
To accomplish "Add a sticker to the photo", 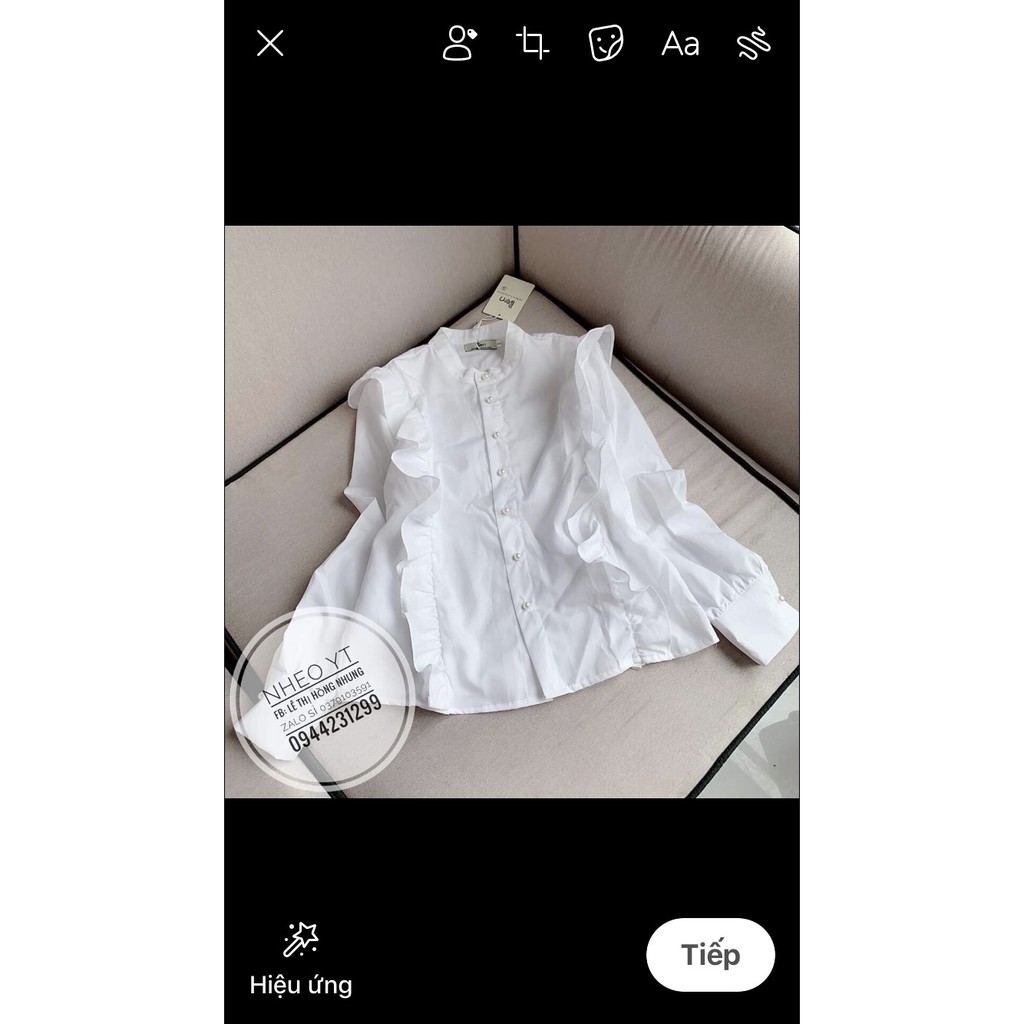I will click(607, 43).
